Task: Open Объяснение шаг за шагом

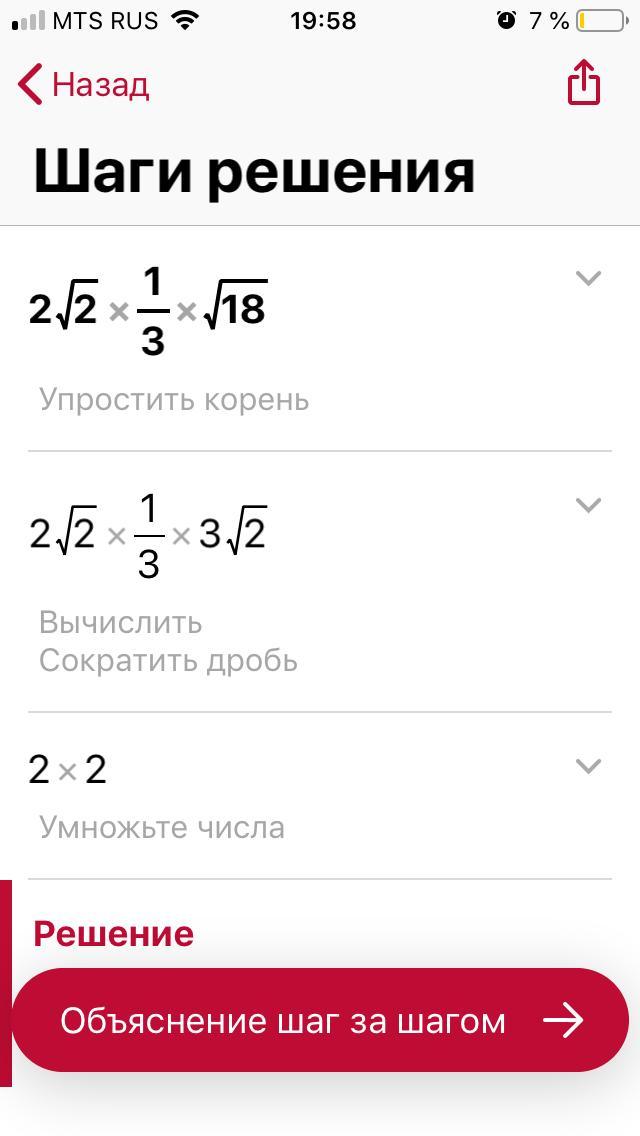Action: [x=320, y=1020]
